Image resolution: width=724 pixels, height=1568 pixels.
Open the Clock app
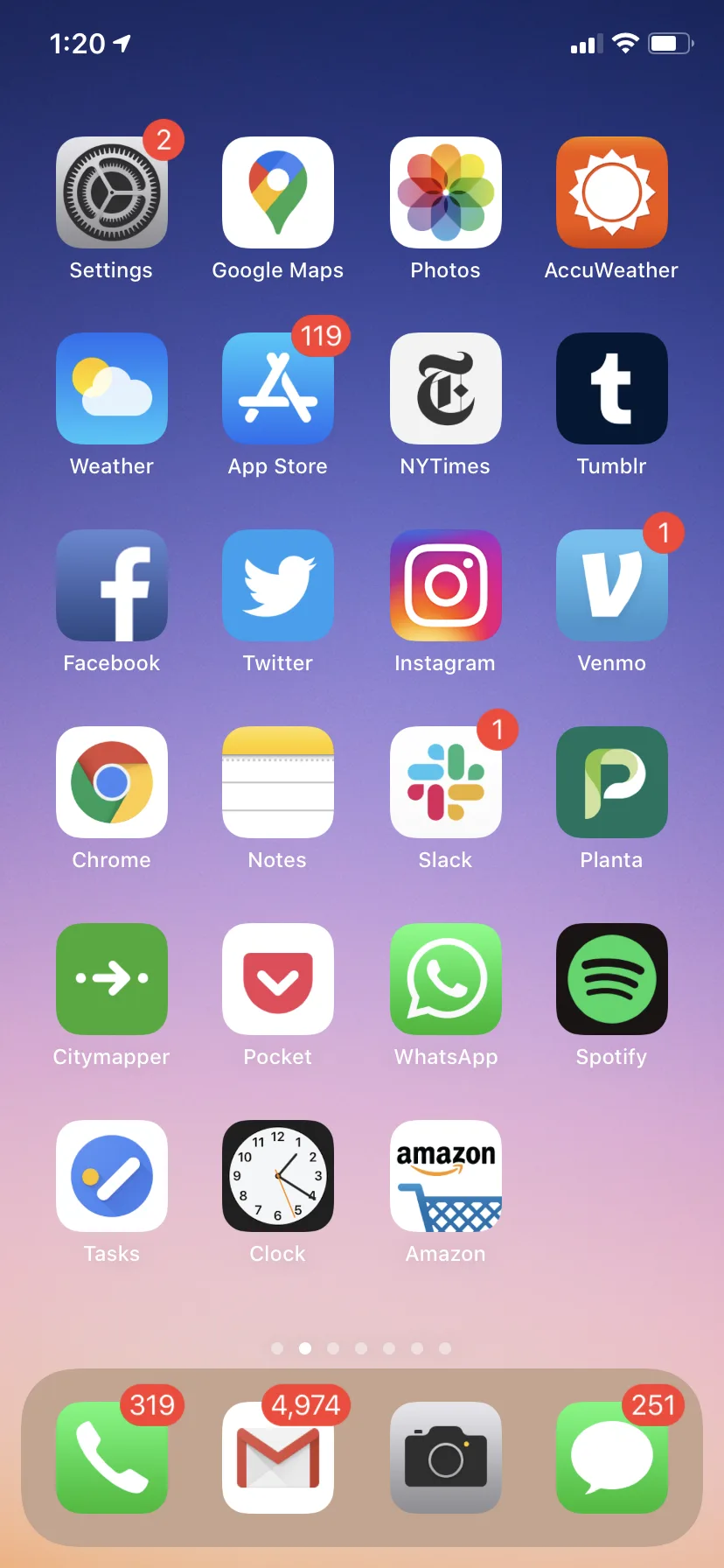click(x=278, y=1176)
